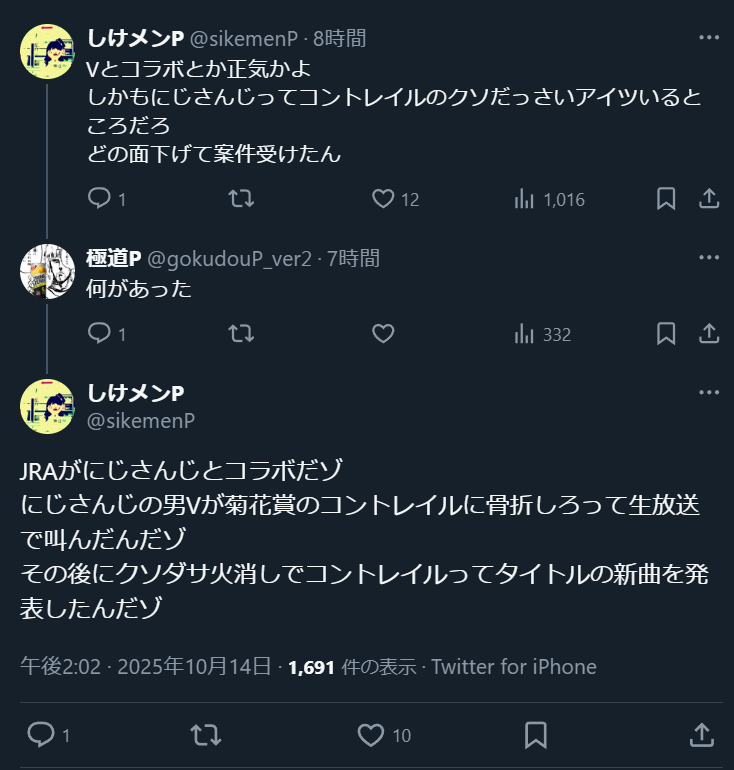Open the Twitter for iPhone source link

pos(514,666)
